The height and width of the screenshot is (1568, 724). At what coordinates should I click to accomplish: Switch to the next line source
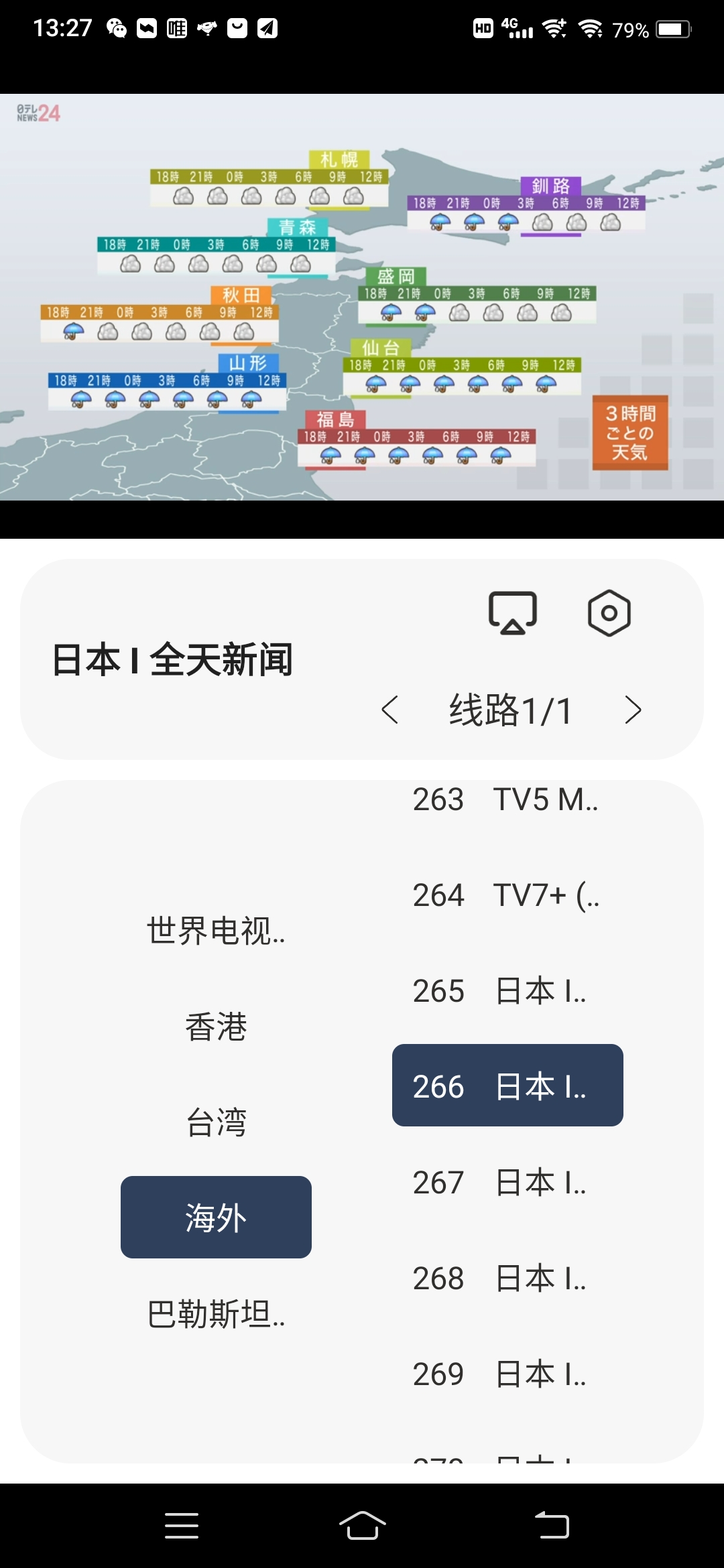coord(632,710)
